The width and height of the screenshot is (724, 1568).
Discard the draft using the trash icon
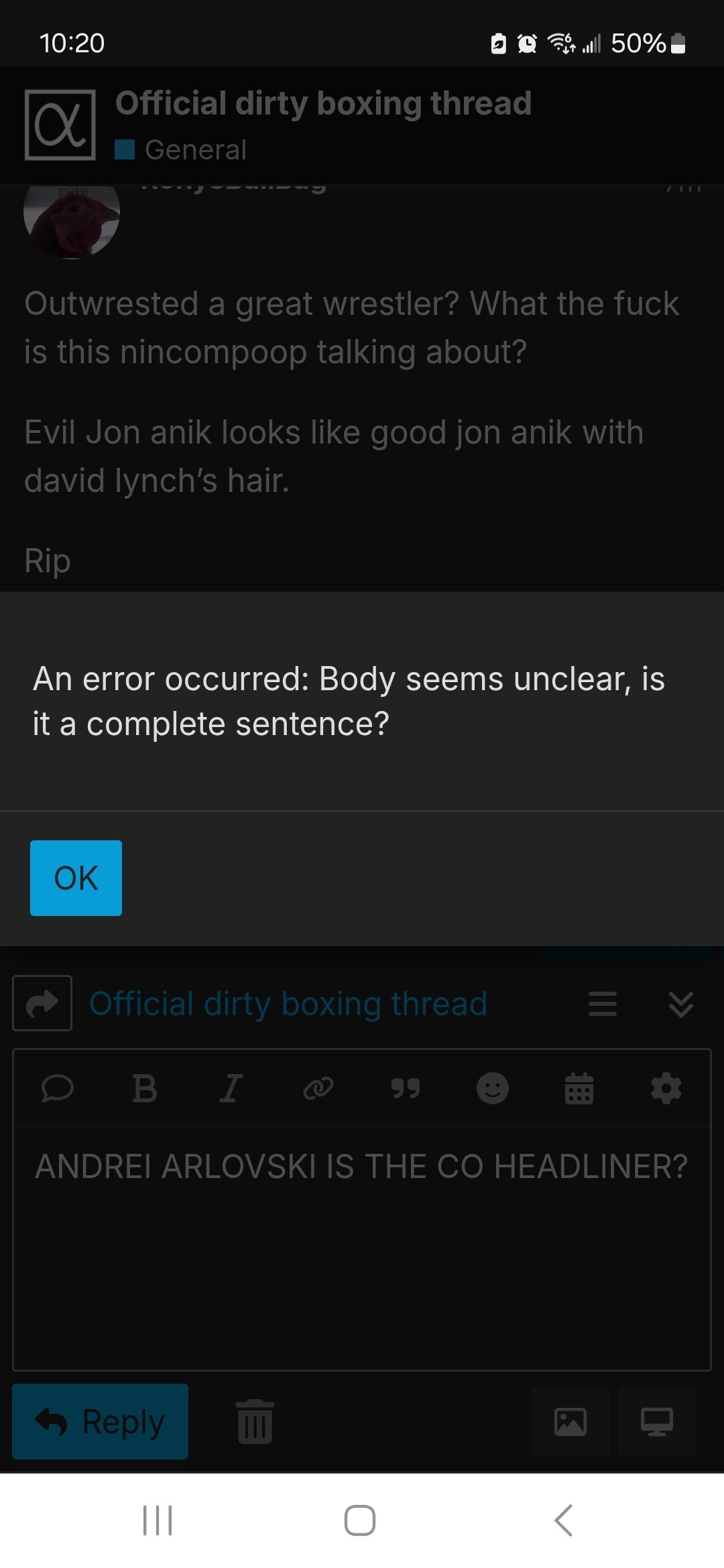pos(255,1422)
